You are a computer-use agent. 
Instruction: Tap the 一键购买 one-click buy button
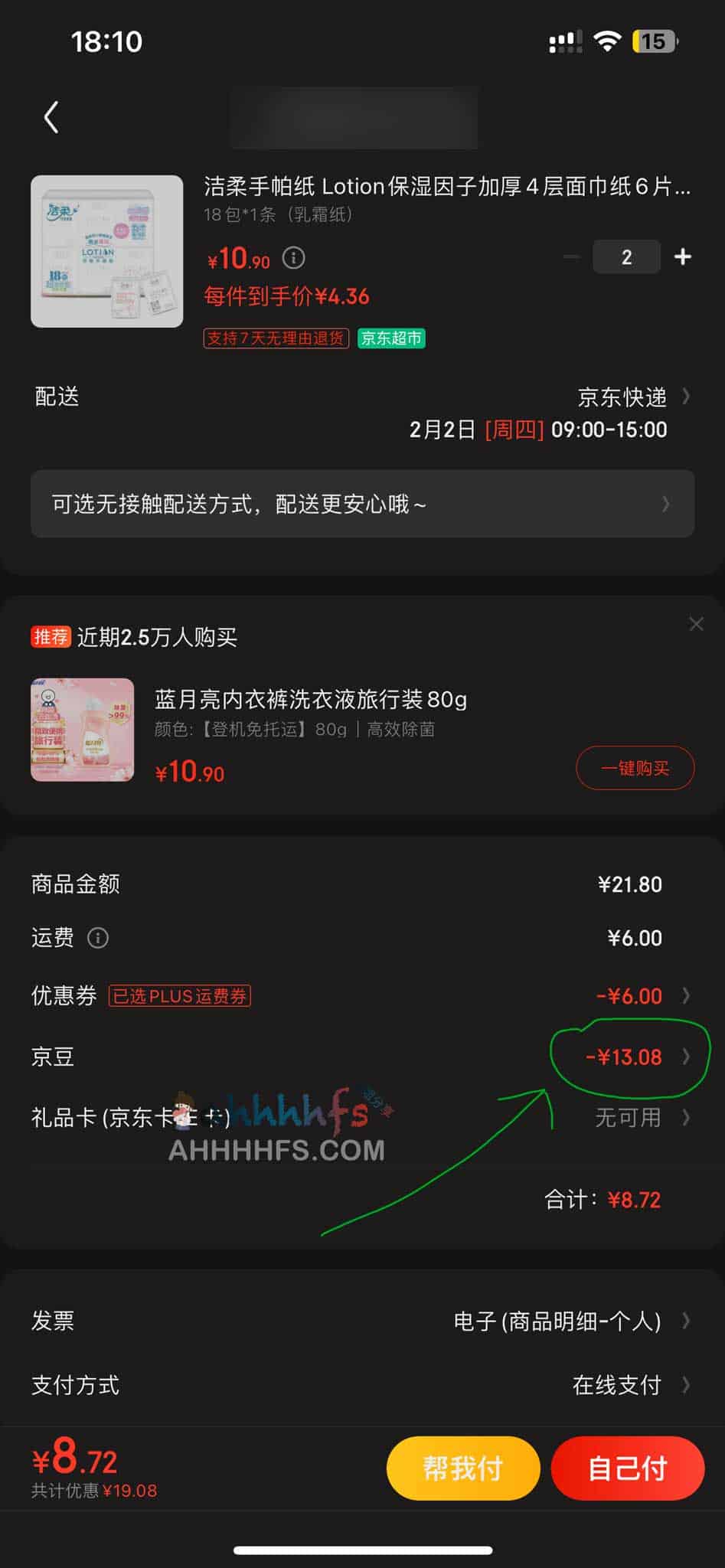[x=635, y=768]
